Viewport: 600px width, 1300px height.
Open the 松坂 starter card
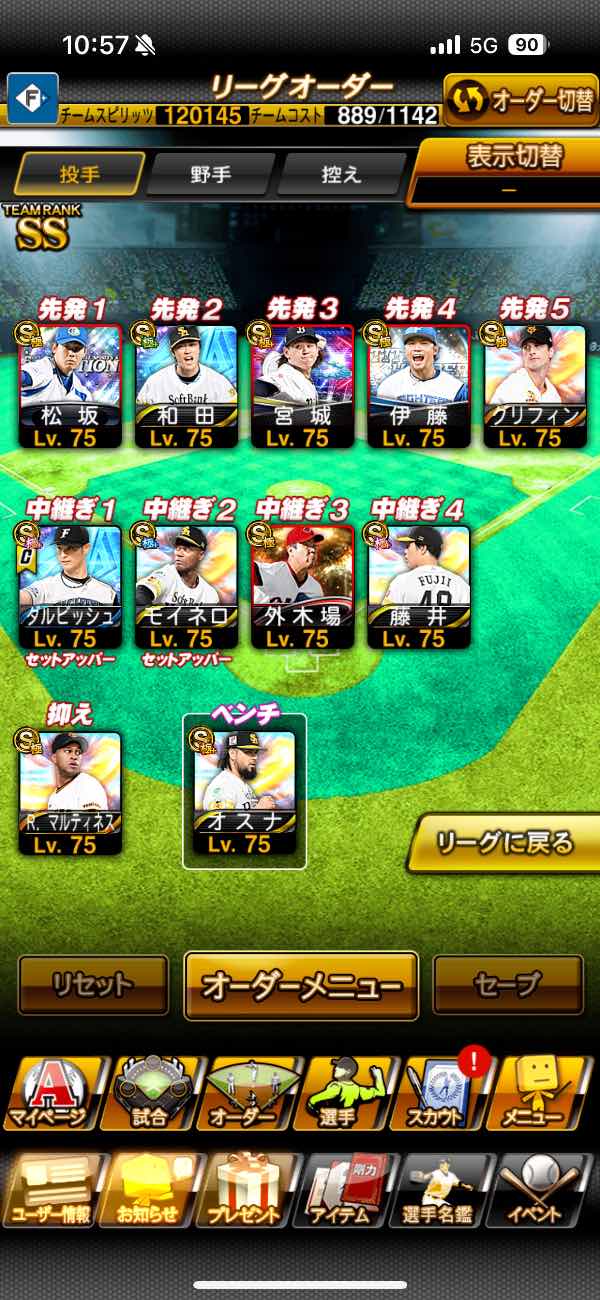tap(69, 385)
